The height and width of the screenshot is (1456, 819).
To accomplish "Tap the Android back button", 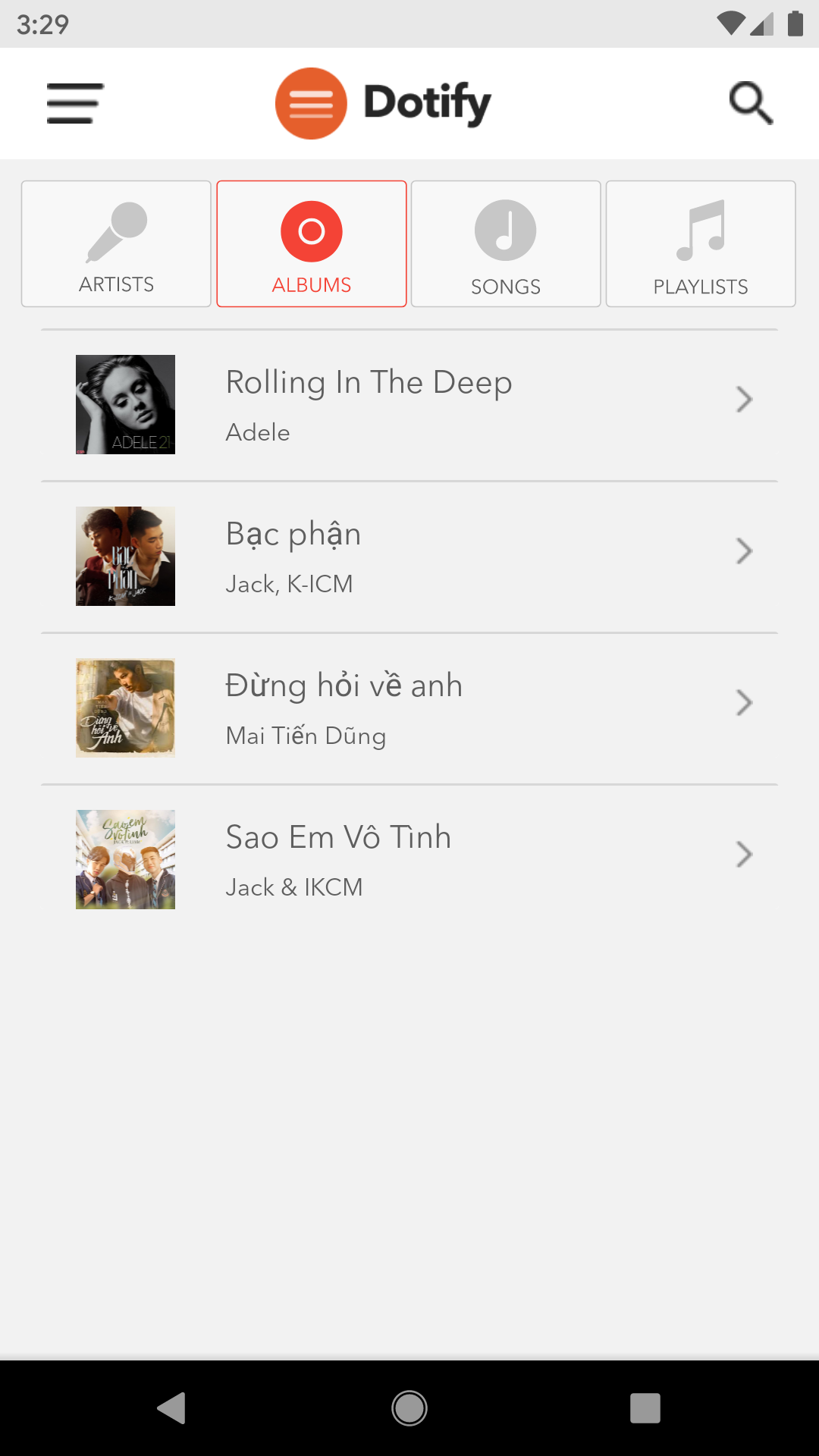I will pos(172,1408).
